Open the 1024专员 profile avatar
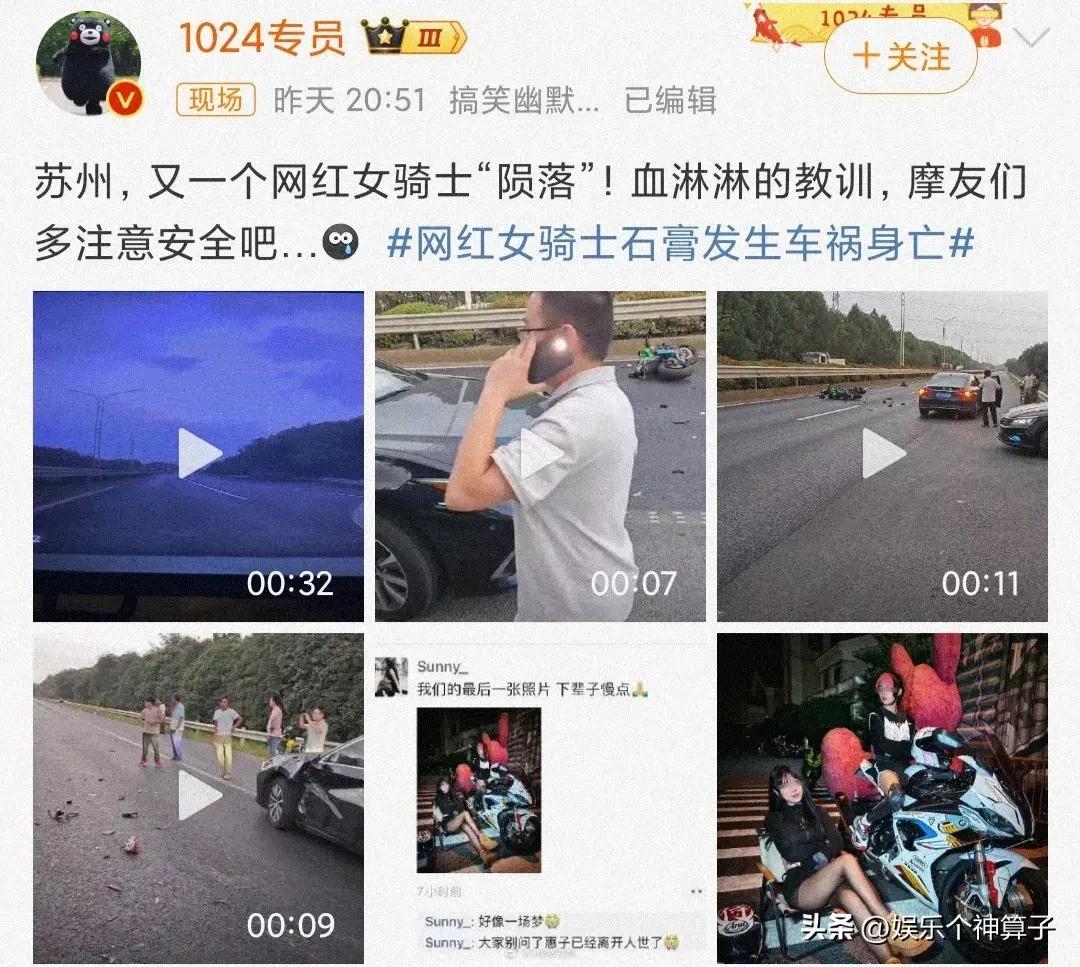 [89, 62]
